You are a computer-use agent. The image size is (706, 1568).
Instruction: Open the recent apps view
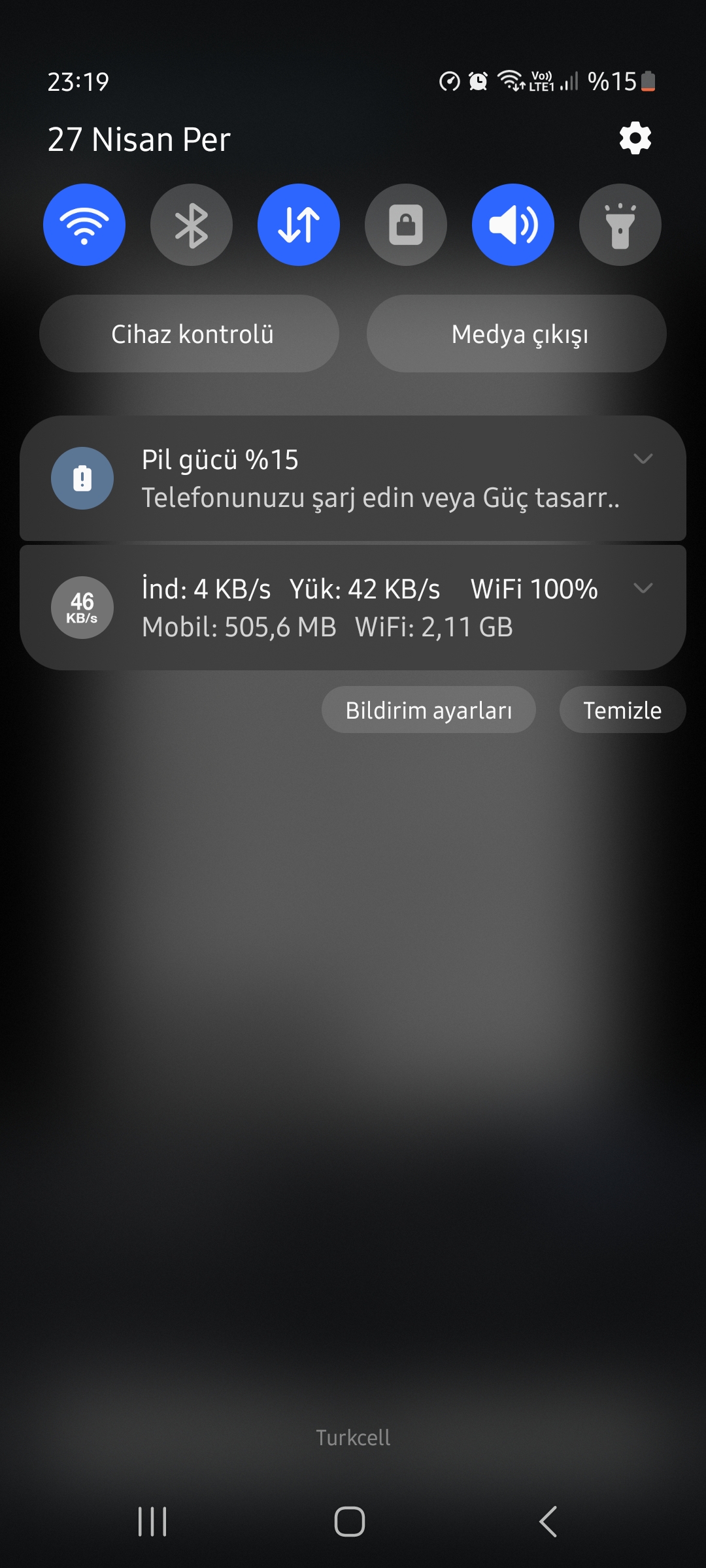point(152,1522)
